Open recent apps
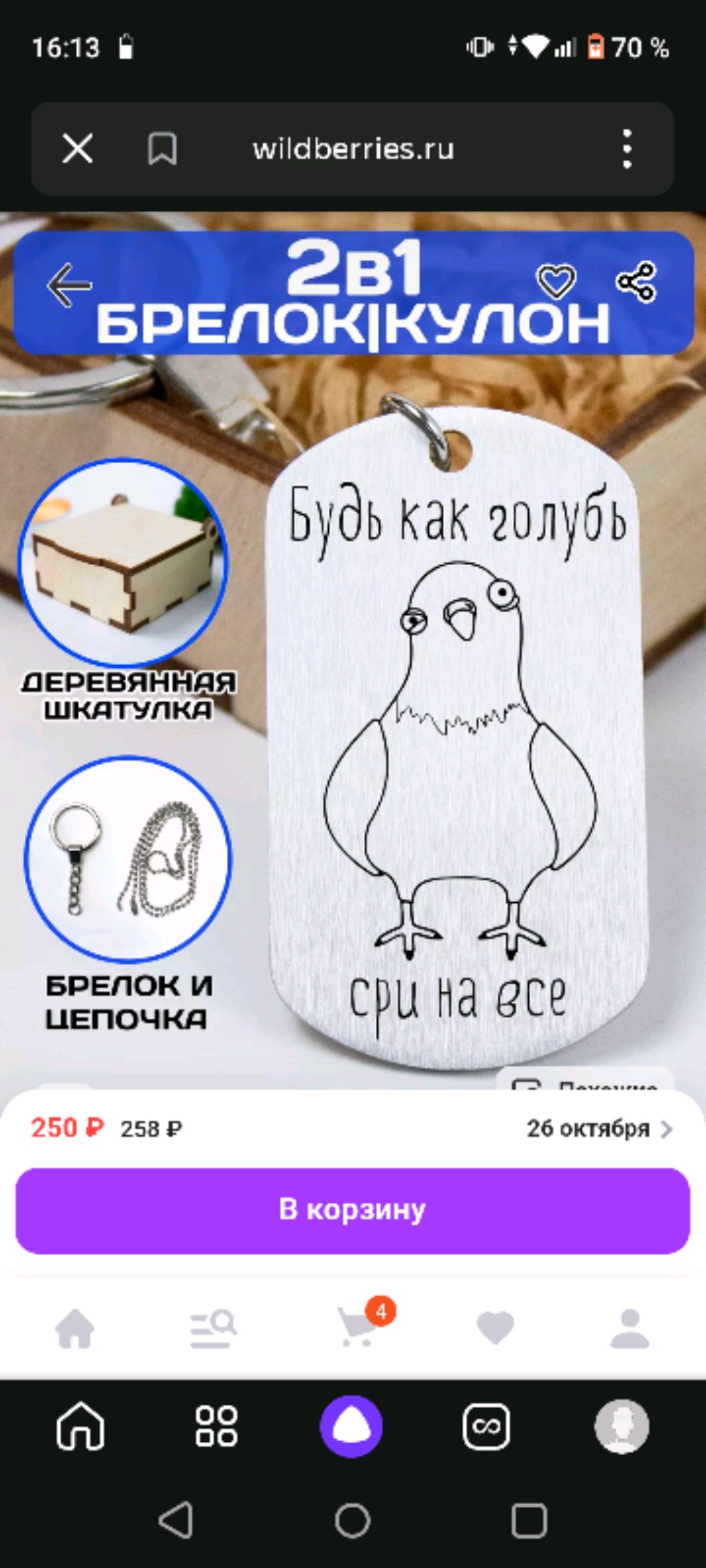Image resolution: width=706 pixels, height=1568 pixels. (529, 1520)
